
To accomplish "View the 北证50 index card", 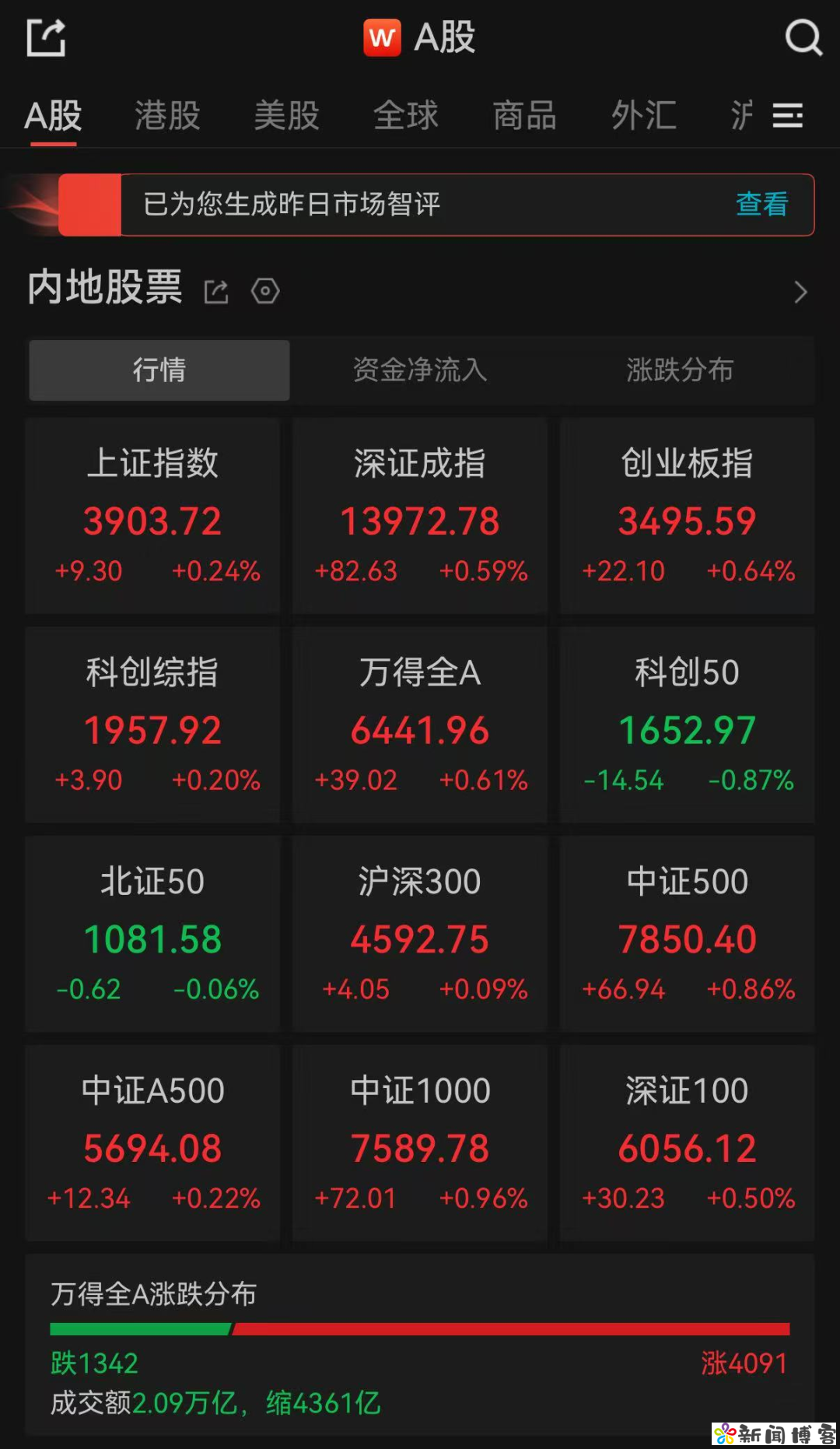I will (152, 934).
